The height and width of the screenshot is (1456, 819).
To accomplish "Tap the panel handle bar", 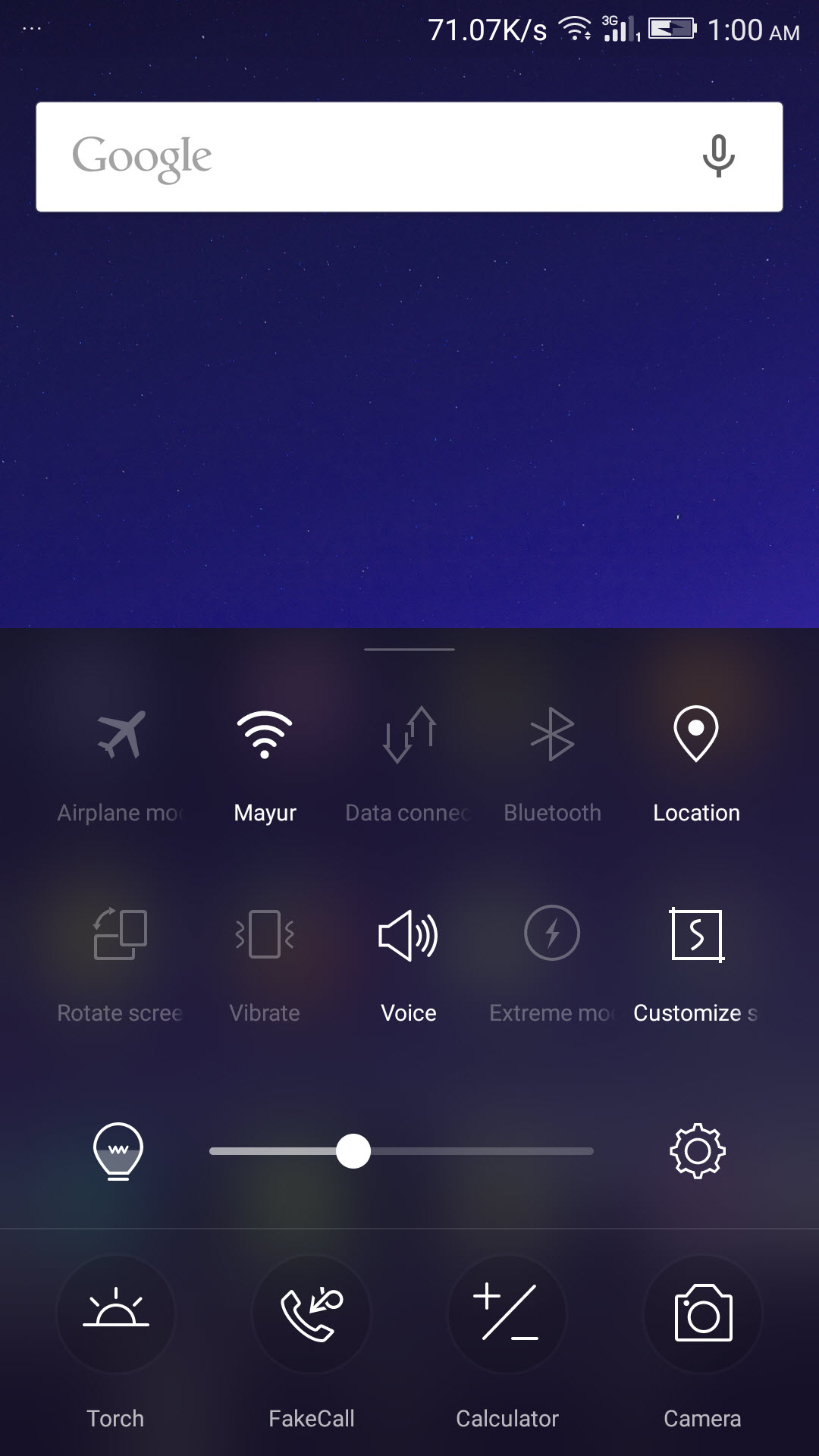I will coord(409,649).
